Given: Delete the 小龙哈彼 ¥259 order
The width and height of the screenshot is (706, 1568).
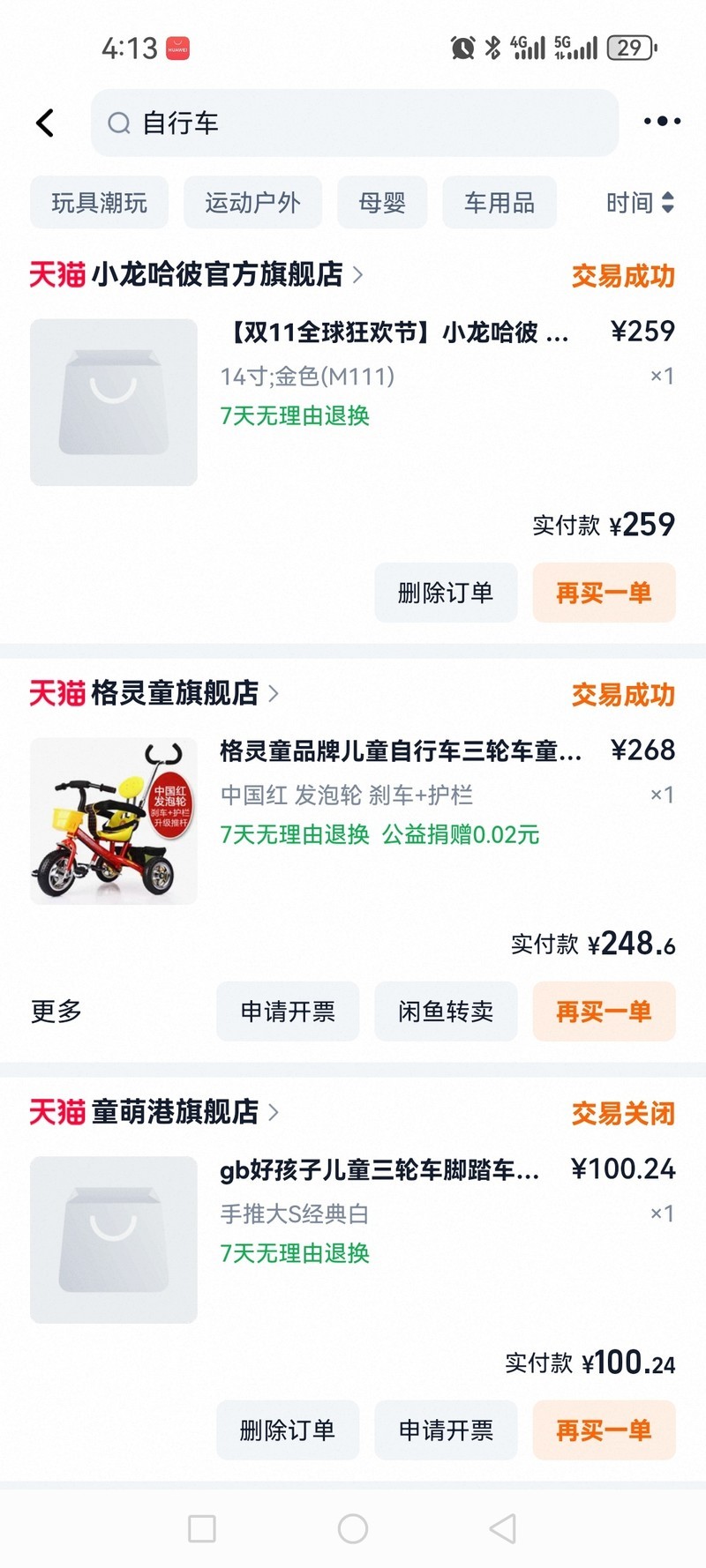Looking at the screenshot, I should click(446, 593).
